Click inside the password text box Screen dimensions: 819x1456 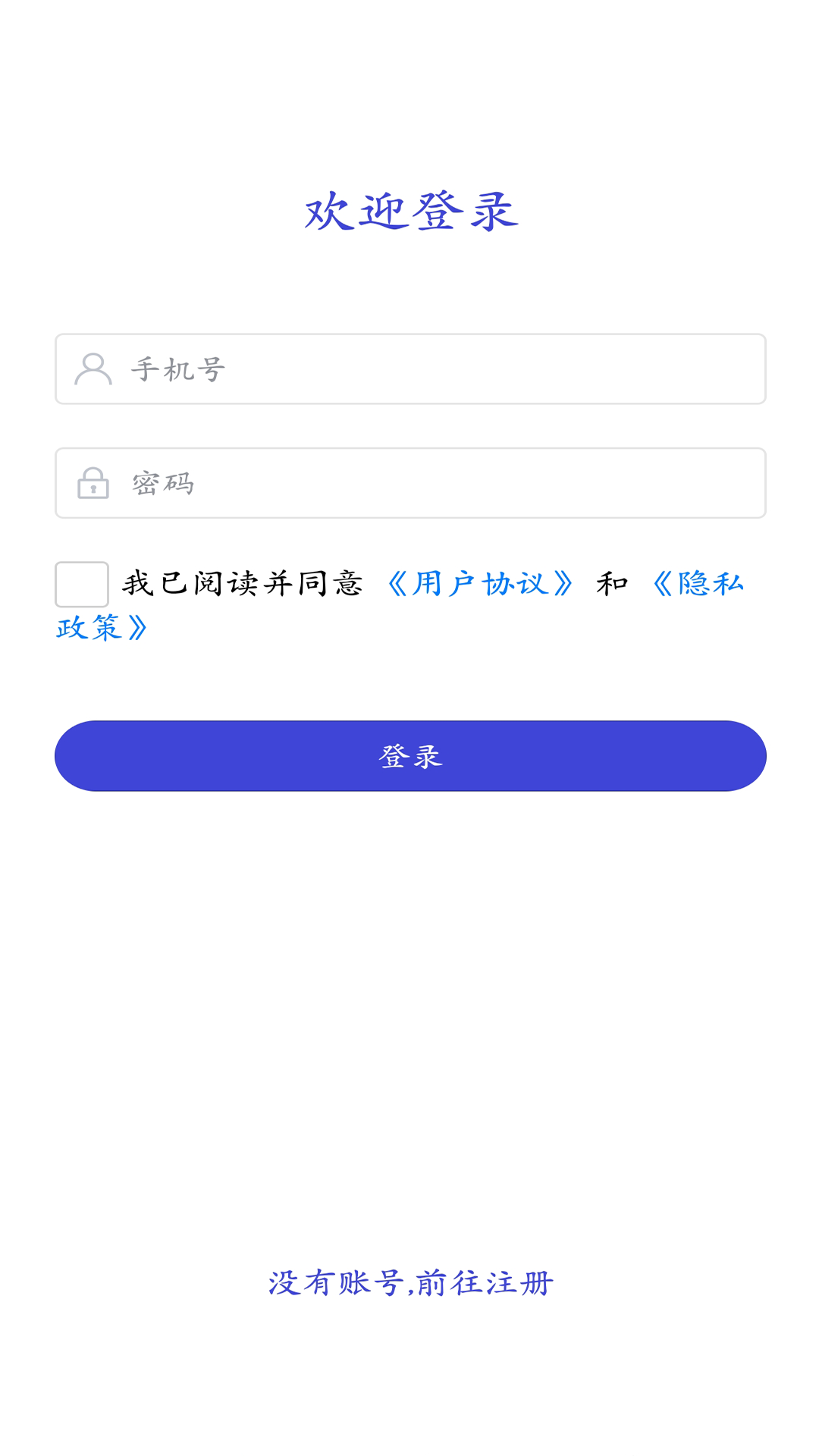point(409,483)
